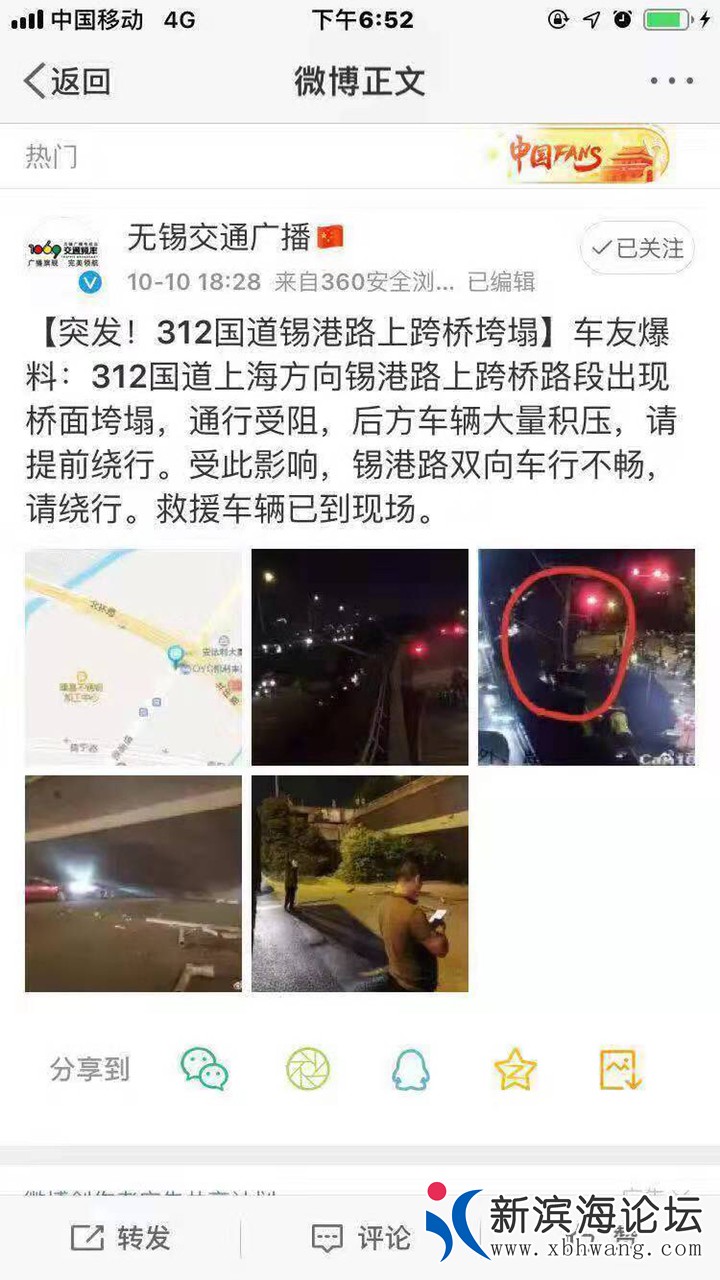Share to Qzone star icon
Image resolution: width=720 pixels, height=1280 pixels.
(515, 1070)
